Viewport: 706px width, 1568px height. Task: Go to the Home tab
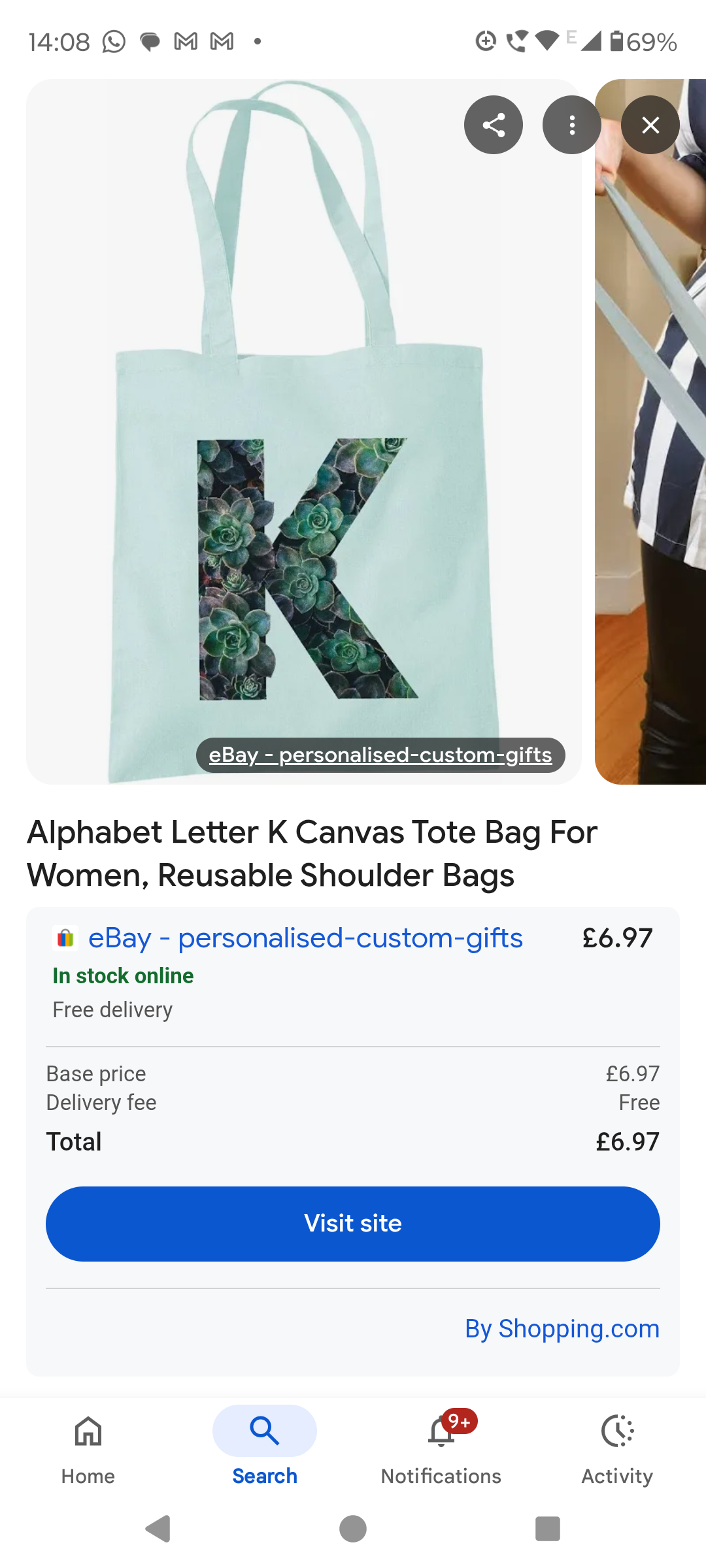pyautogui.click(x=88, y=1445)
